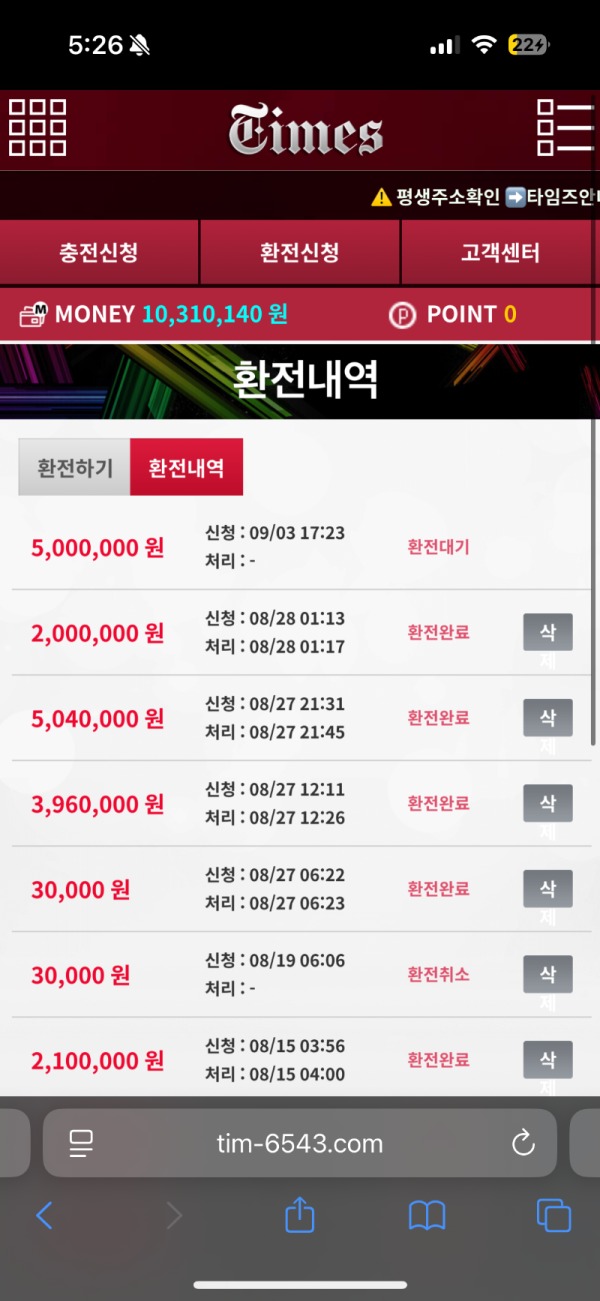The width and height of the screenshot is (600, 1301).
Task: Reload the page in Safari
Action: click(x=523, y=1143)
